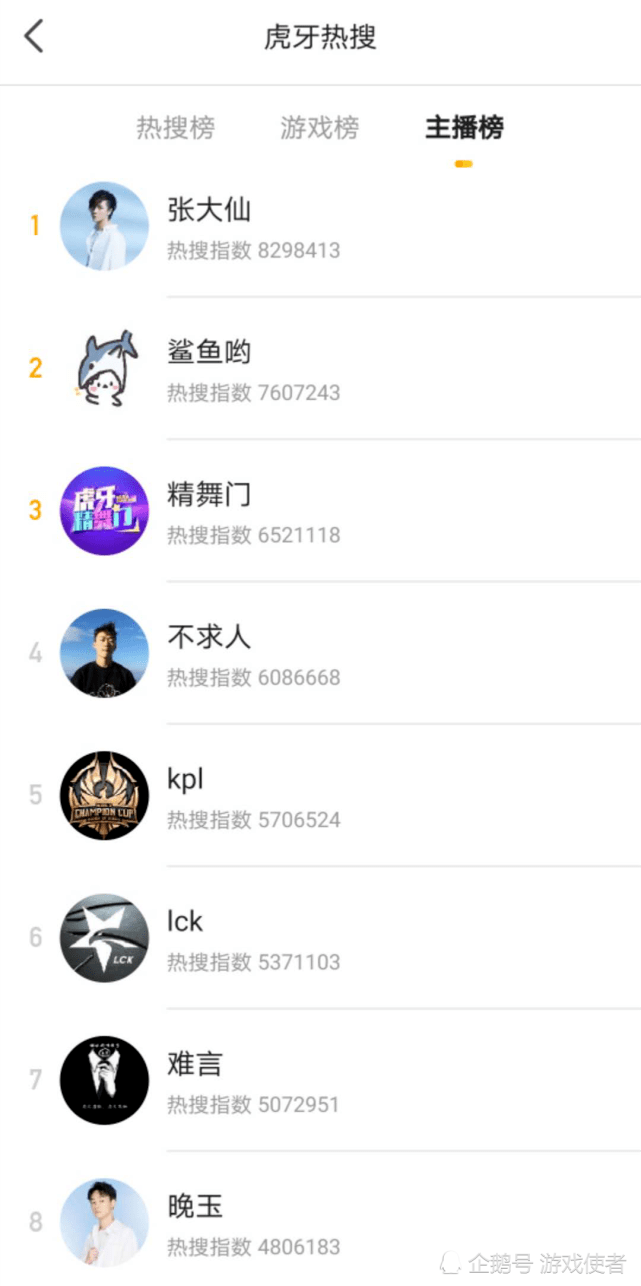The height and width of the screenshot is (1286, 641).
Task: Go back from 虎牙热搜 page
Action: 34,37
